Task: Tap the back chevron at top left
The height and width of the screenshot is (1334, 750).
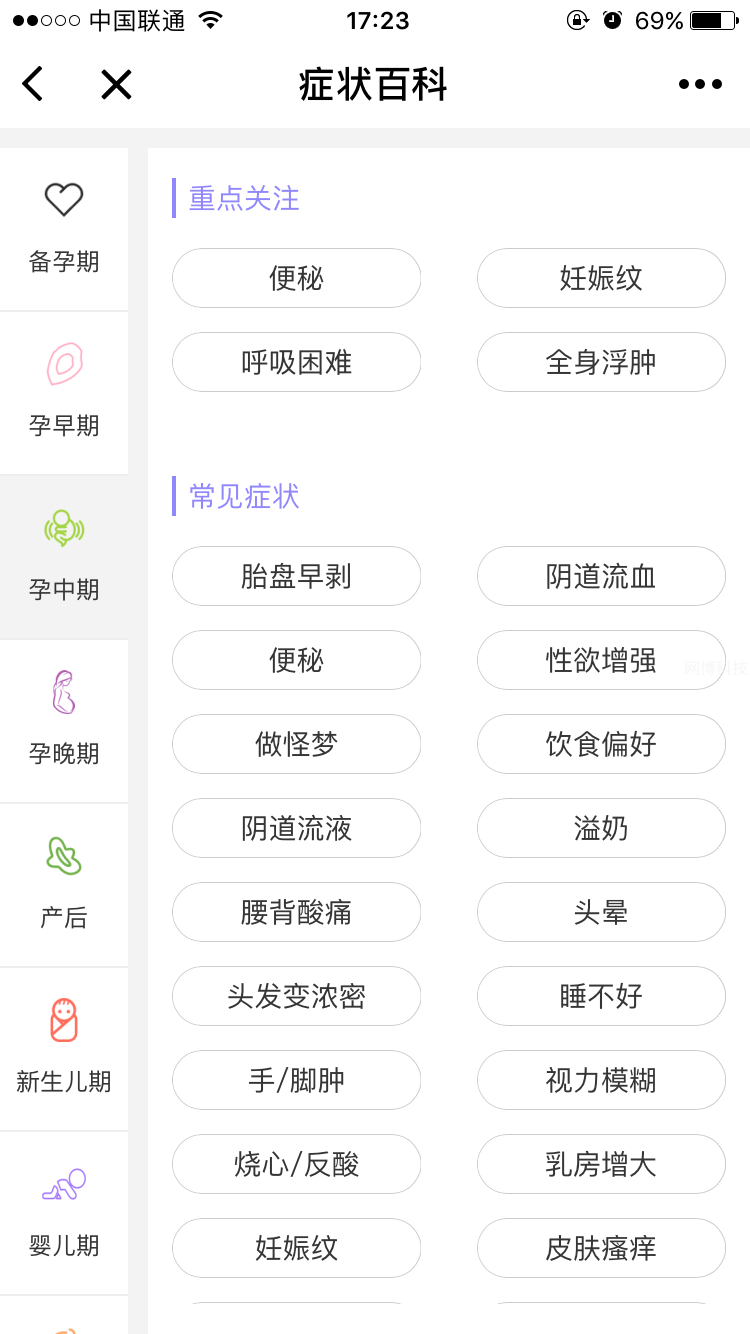Action: pos(32,84)
